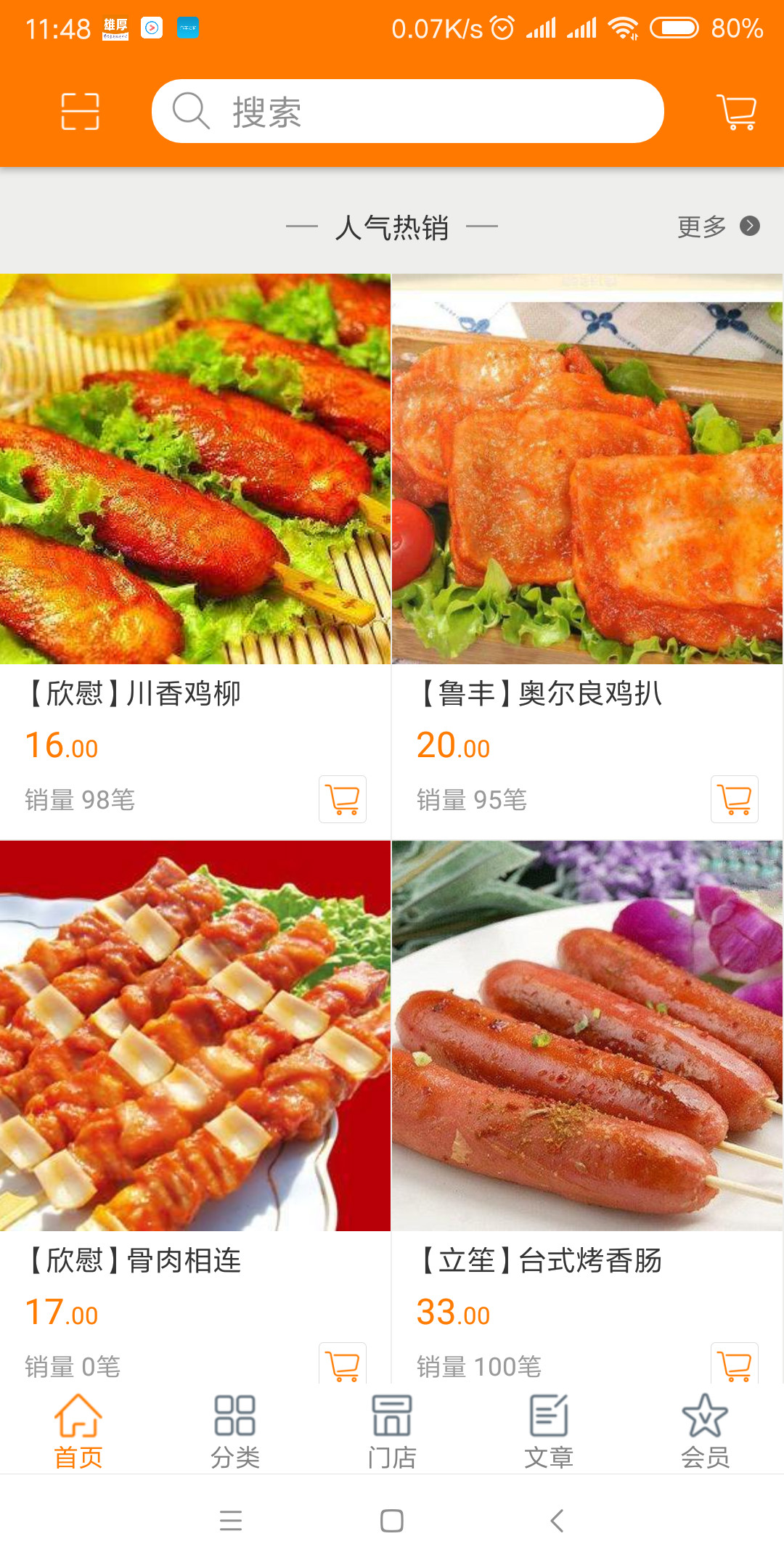Open the search input field

(x=407, y=110)
